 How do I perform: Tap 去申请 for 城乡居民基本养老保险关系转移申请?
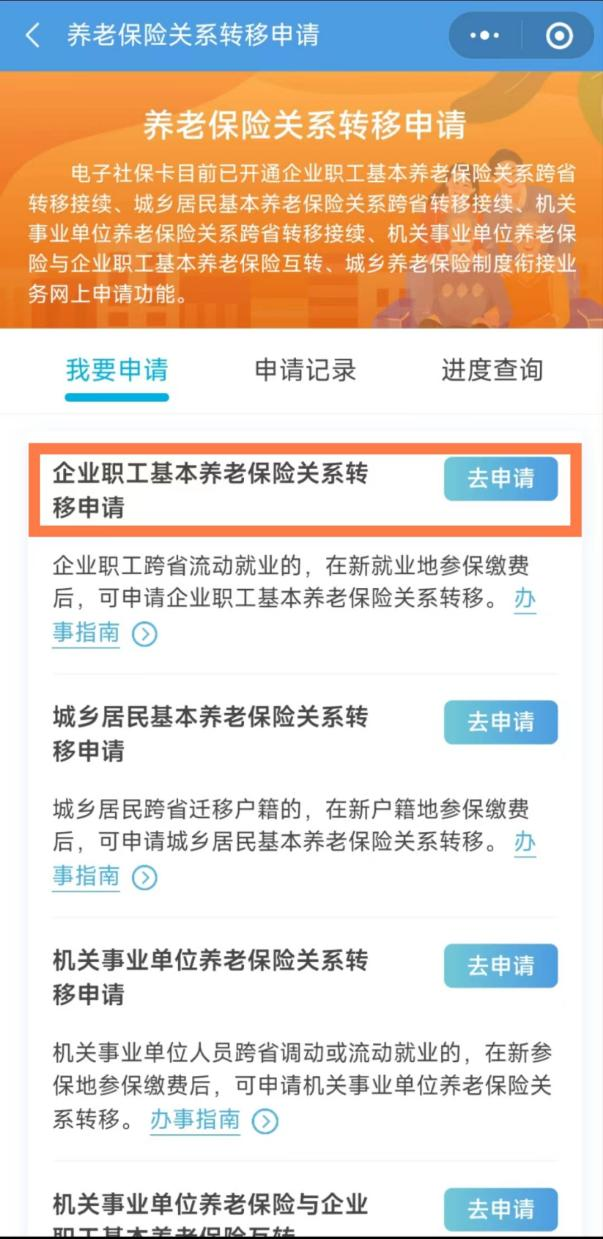pos(501,722)
